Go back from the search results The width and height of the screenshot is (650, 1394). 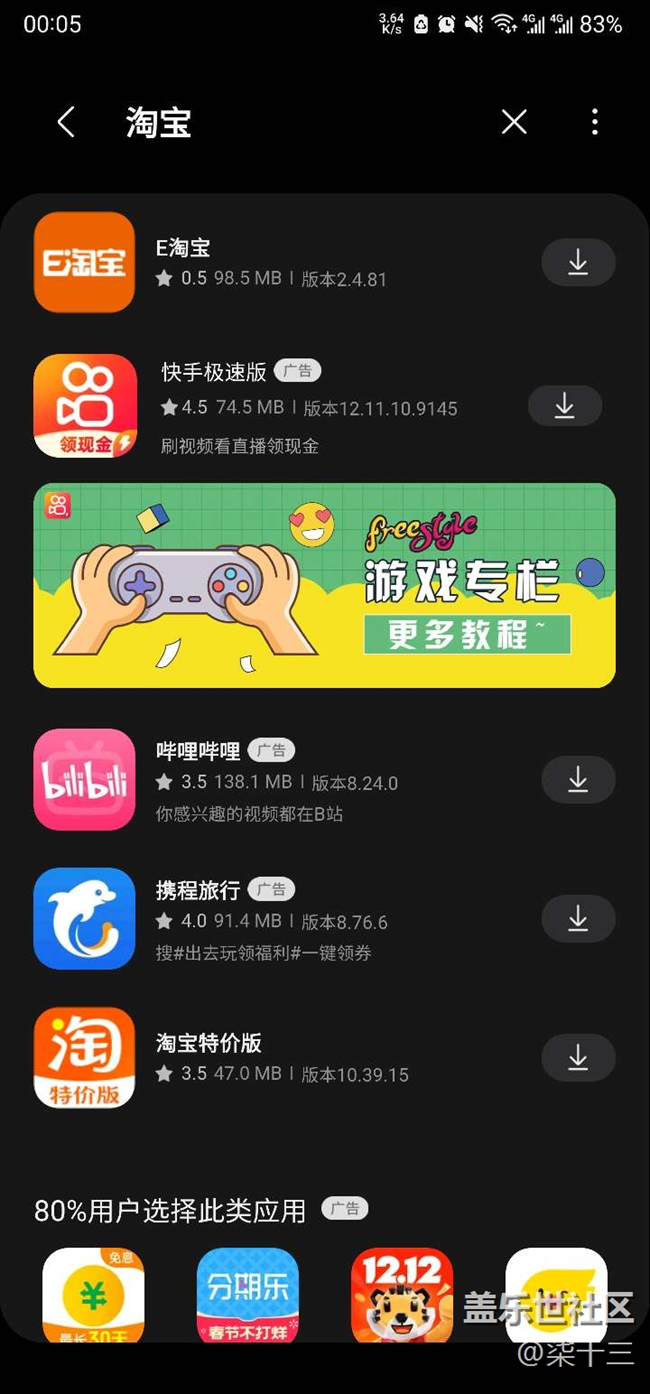click(66, 122)
